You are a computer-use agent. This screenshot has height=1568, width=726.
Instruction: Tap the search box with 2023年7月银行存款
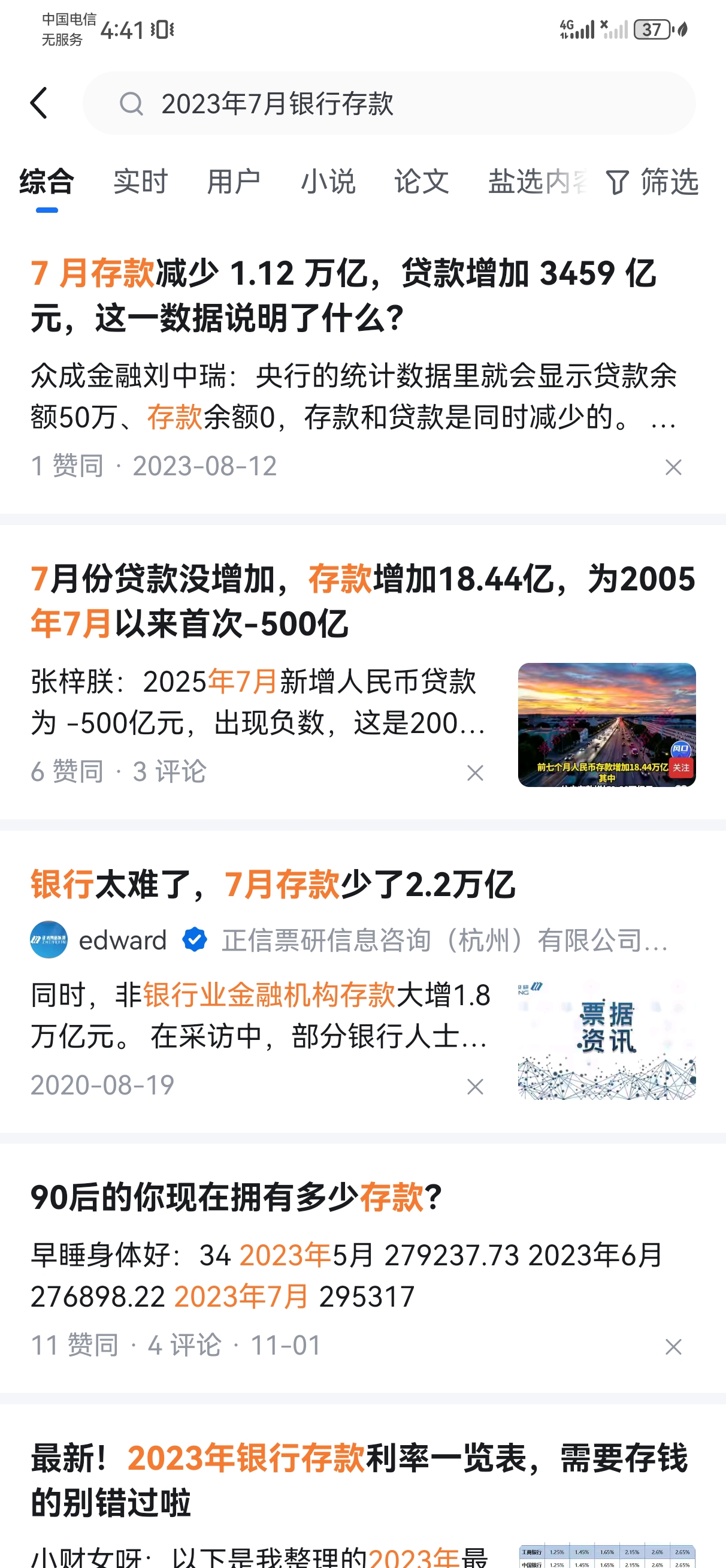coord(389,104)
